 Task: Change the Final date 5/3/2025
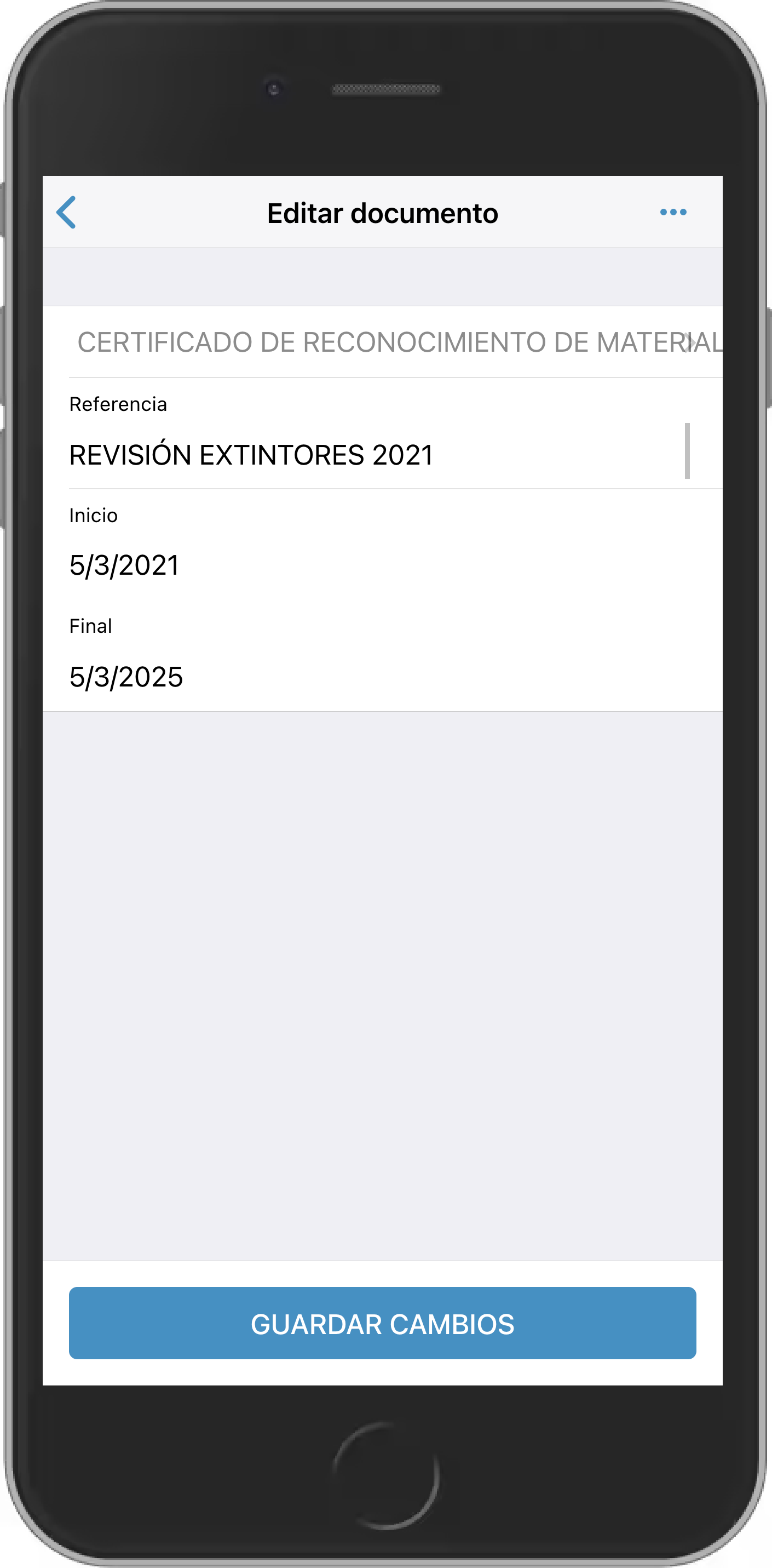tap(126, 677)
